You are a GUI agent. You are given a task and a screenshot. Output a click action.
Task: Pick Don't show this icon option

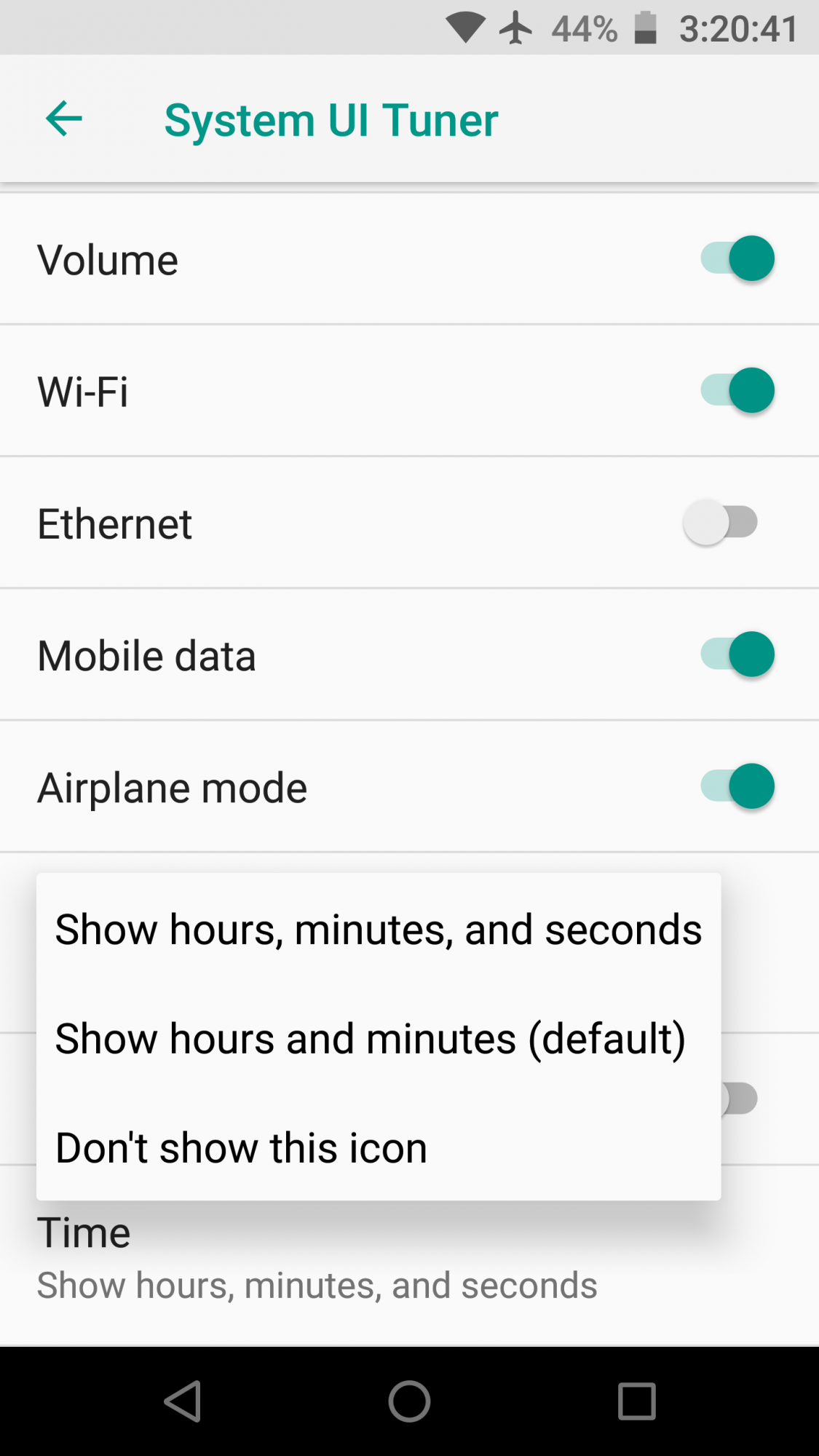(242, 1147)
